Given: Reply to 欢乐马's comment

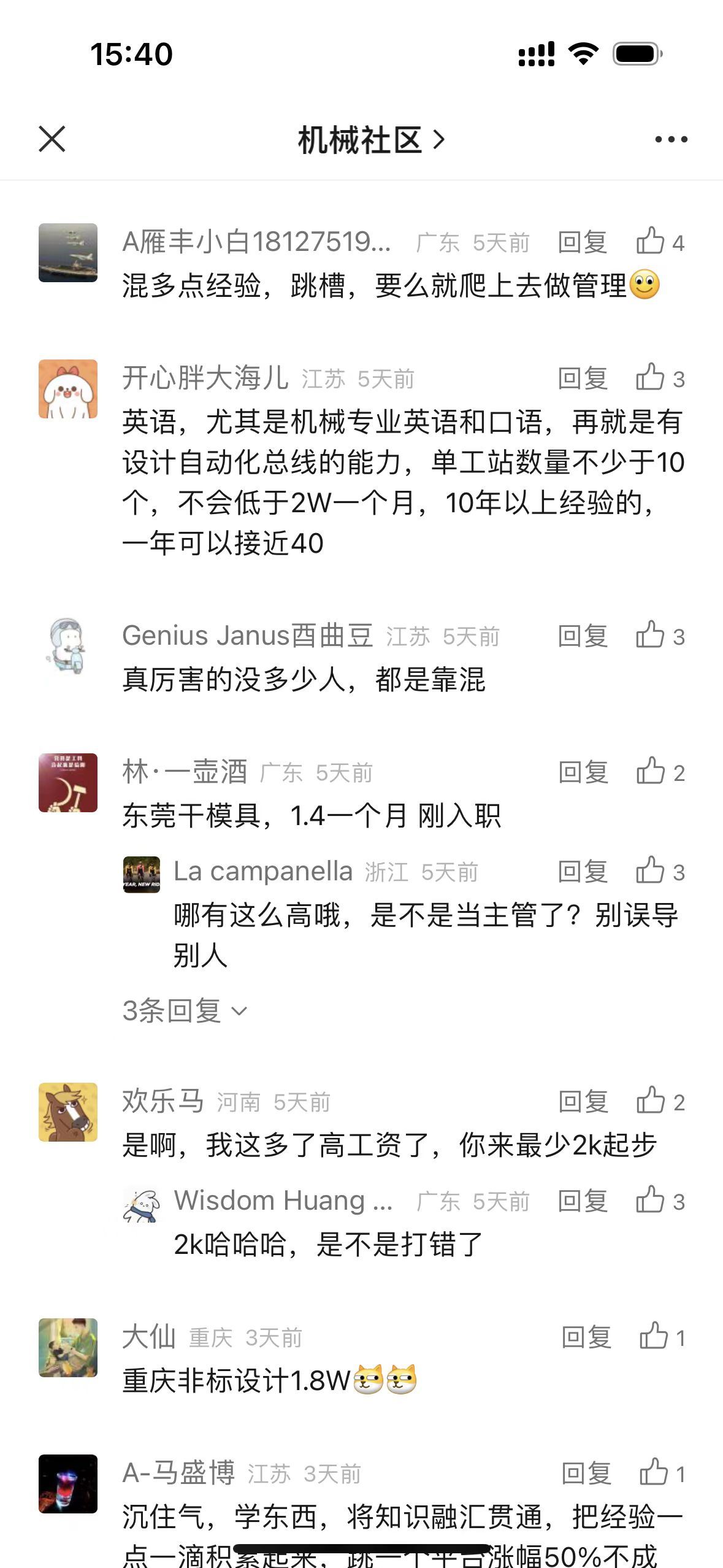Looking at the screenshot, I should tap(582, 1102).
